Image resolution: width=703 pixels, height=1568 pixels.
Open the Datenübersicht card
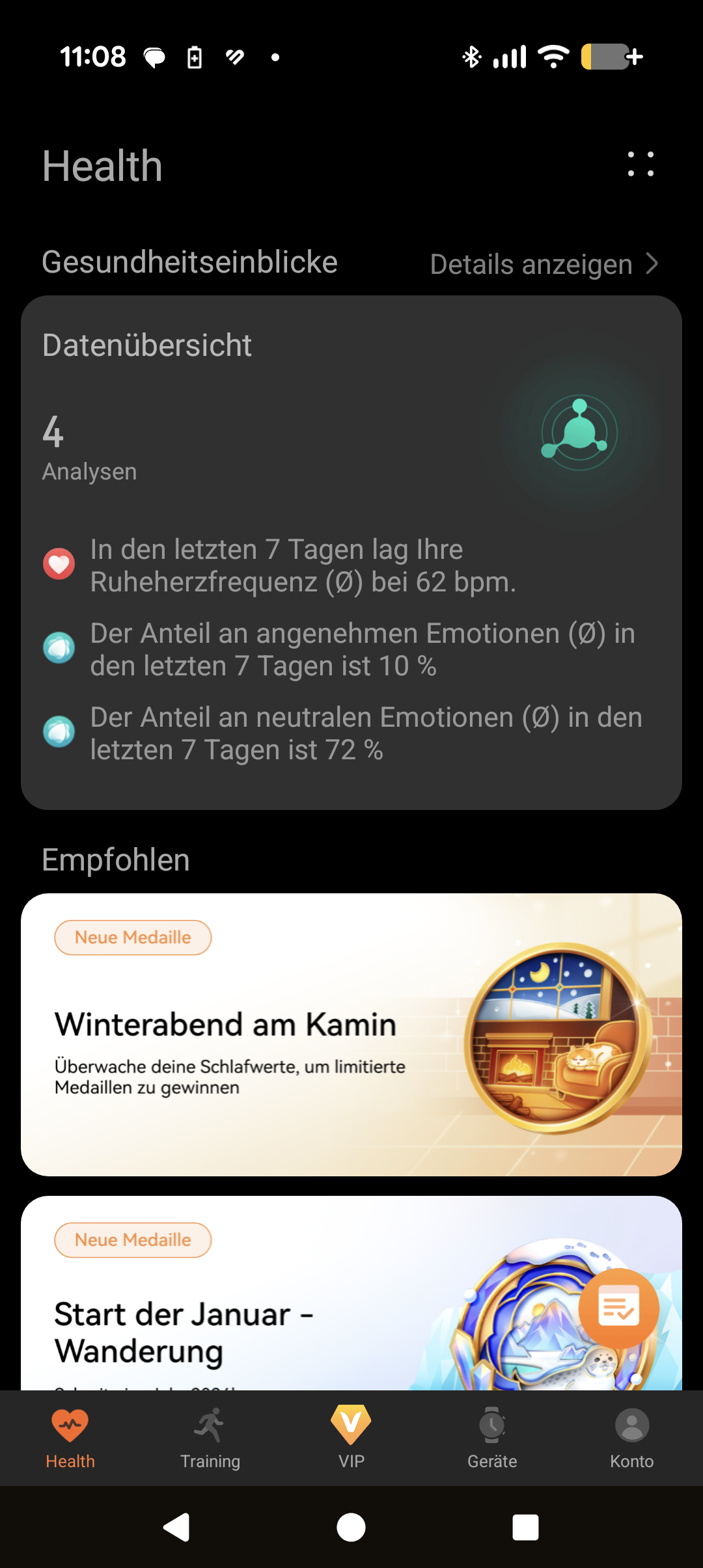click(351, 552)
